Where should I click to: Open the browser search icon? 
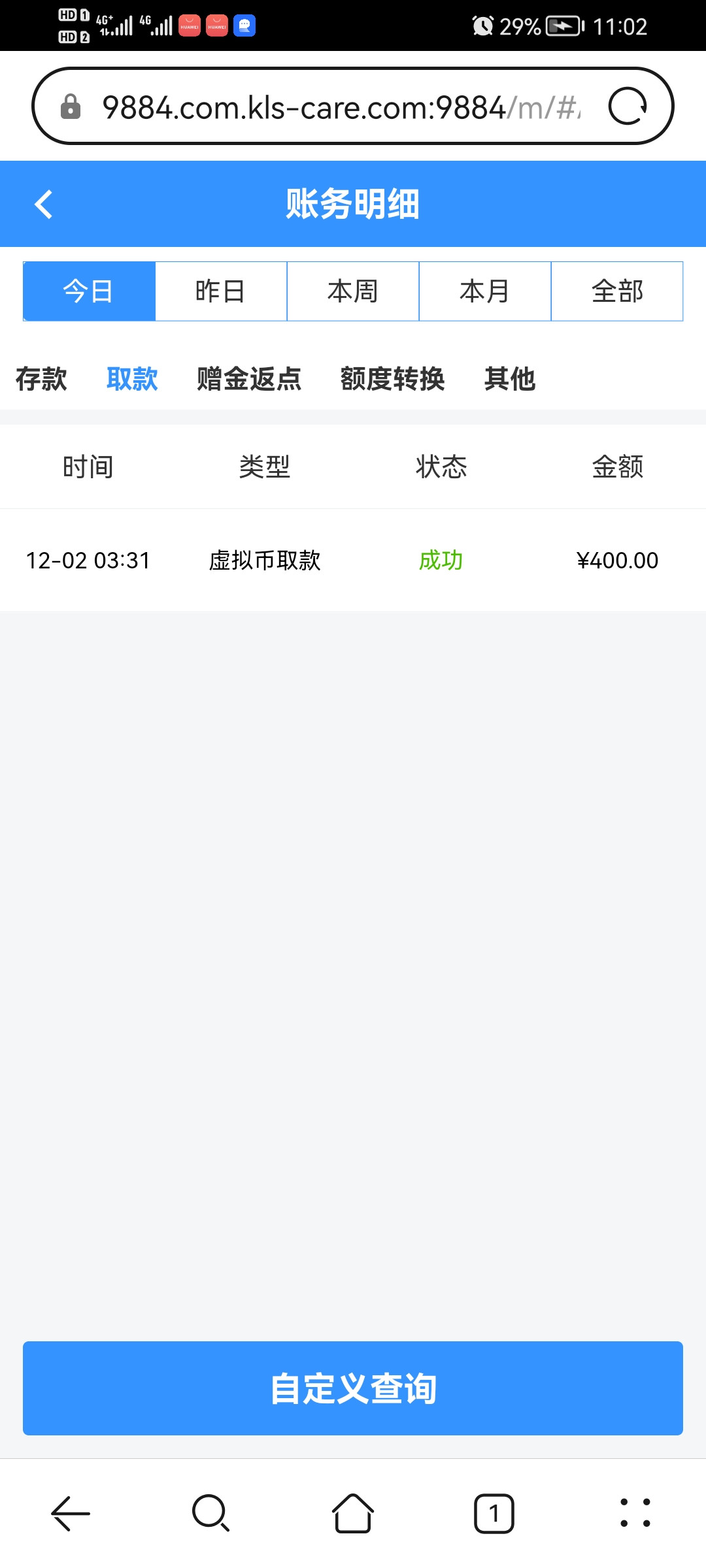point(210,1513)
